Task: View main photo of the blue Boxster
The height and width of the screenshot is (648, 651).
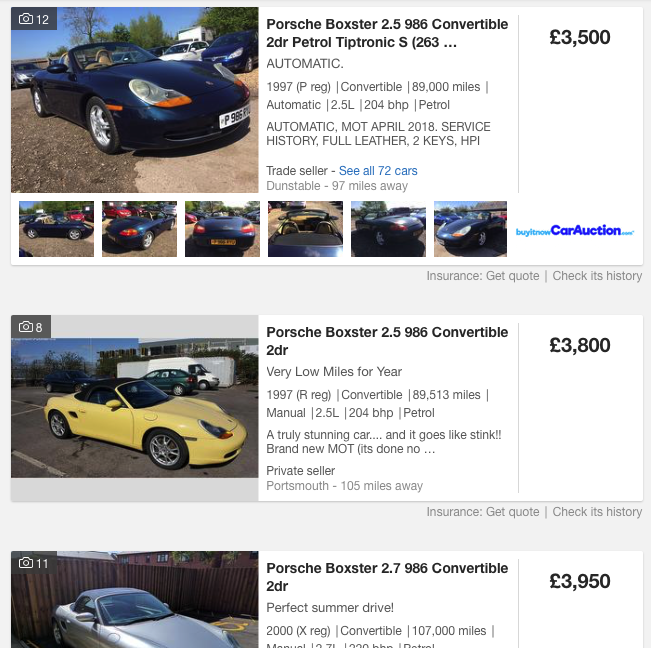Action: 135,100
